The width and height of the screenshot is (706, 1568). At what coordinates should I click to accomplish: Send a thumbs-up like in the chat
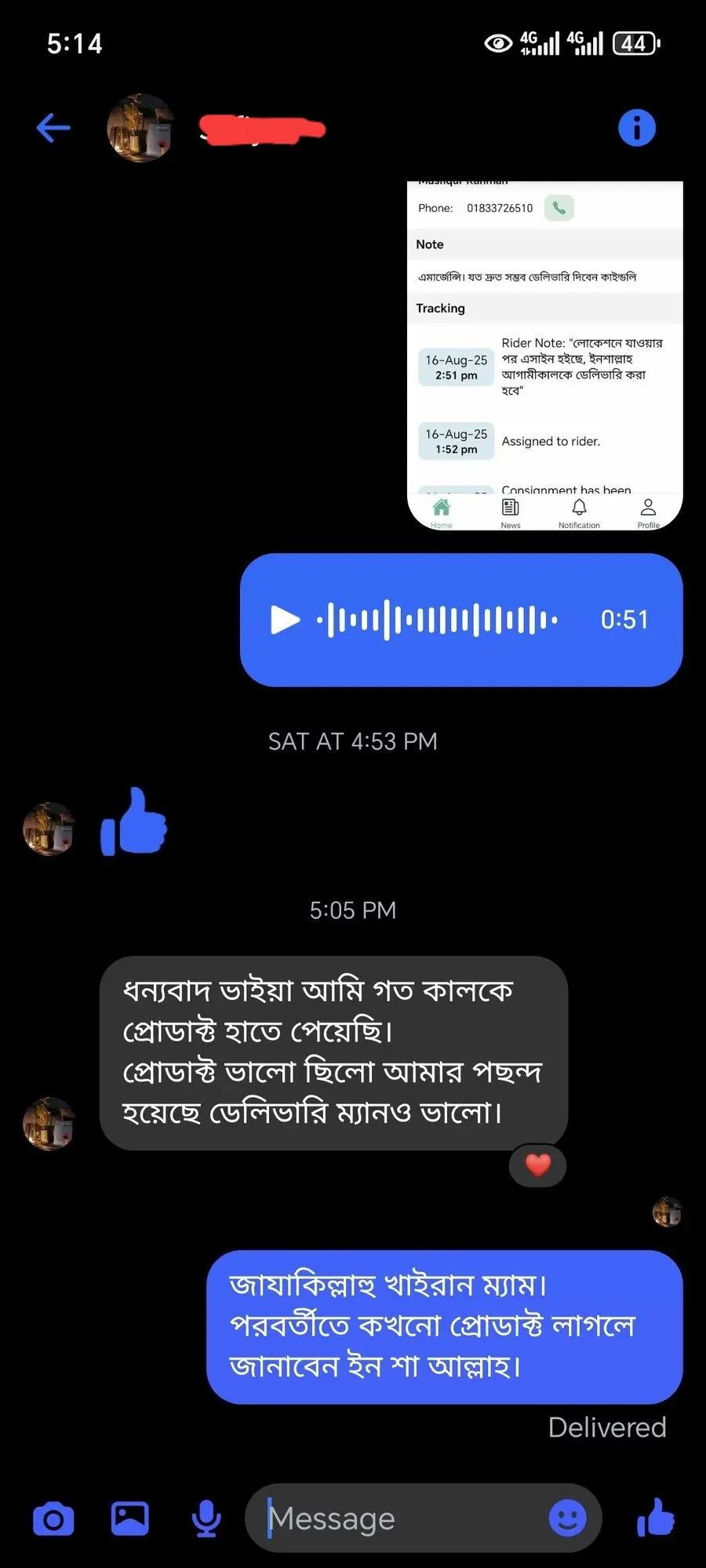(x=655, y=1517)
